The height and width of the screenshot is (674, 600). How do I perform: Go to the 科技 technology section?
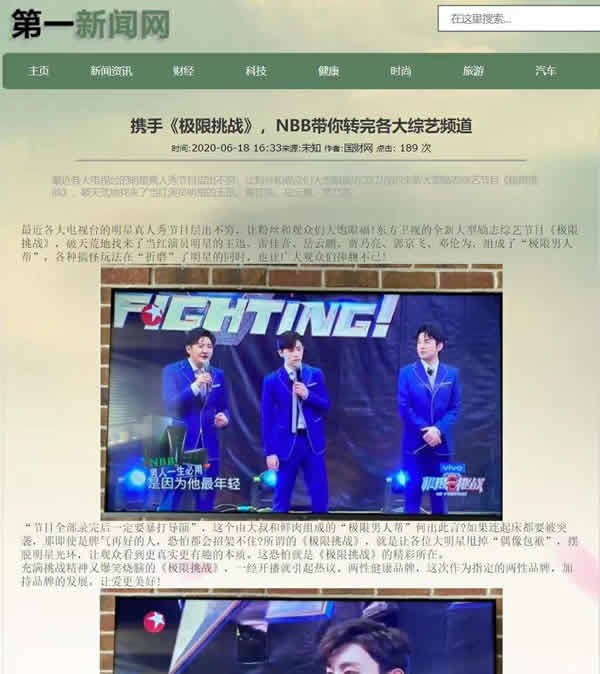256,71
